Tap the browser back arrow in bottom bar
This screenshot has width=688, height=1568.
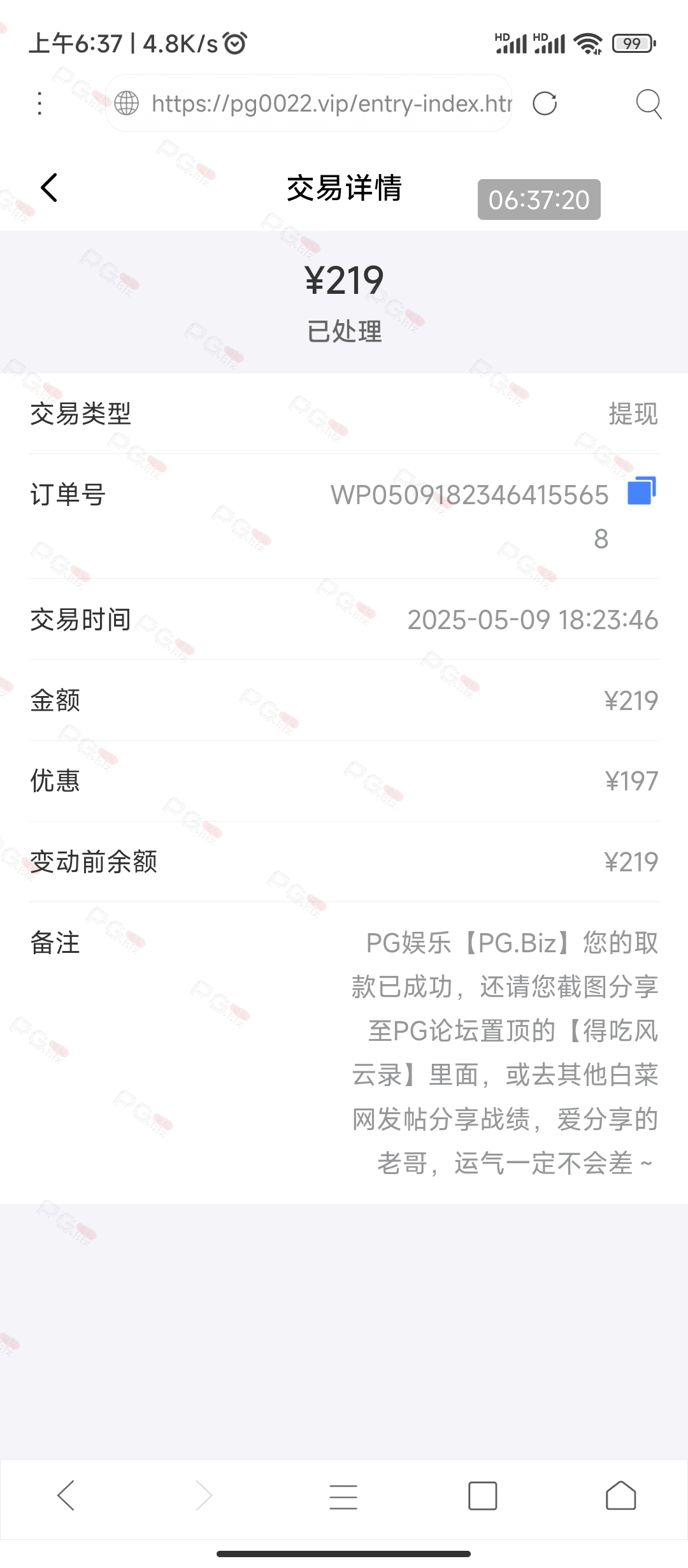tap(66, 1495)
